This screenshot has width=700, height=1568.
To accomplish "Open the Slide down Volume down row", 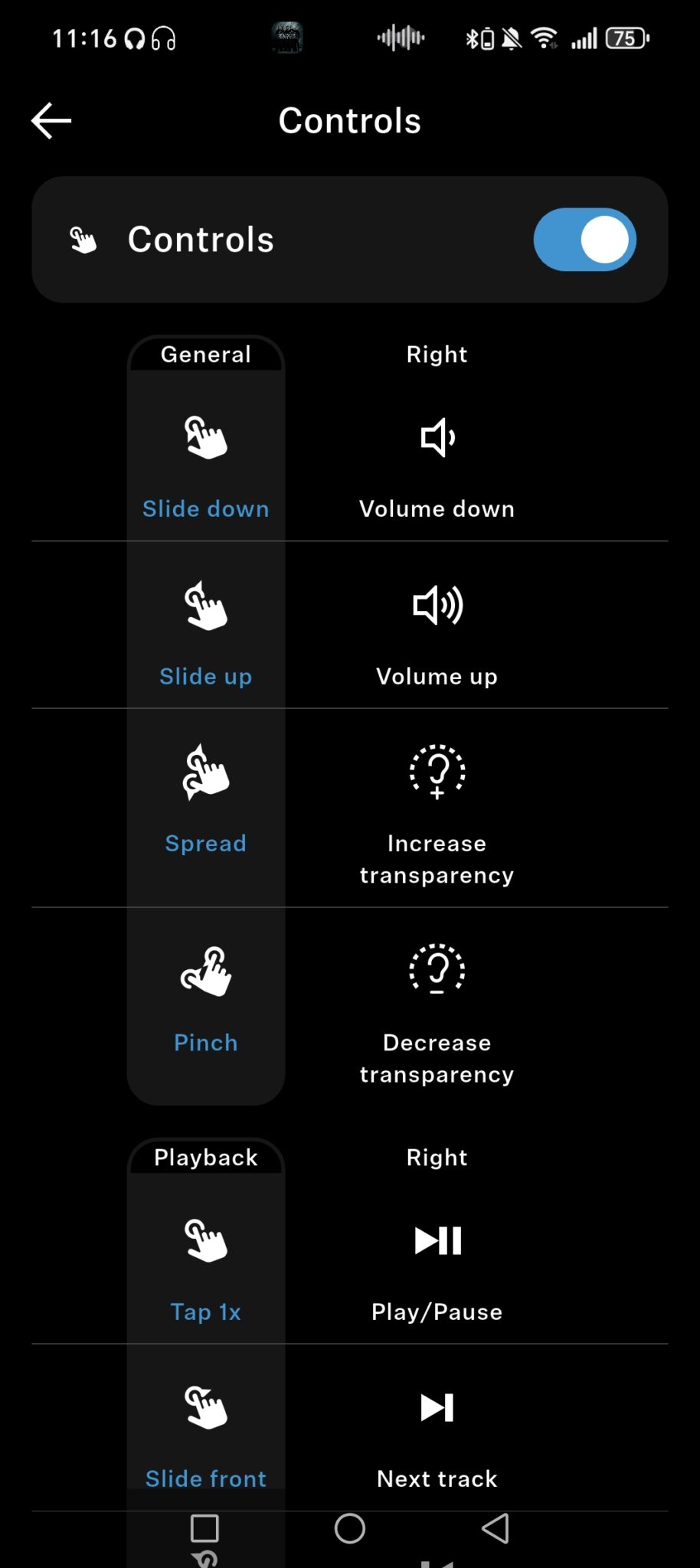I will 349,467.
